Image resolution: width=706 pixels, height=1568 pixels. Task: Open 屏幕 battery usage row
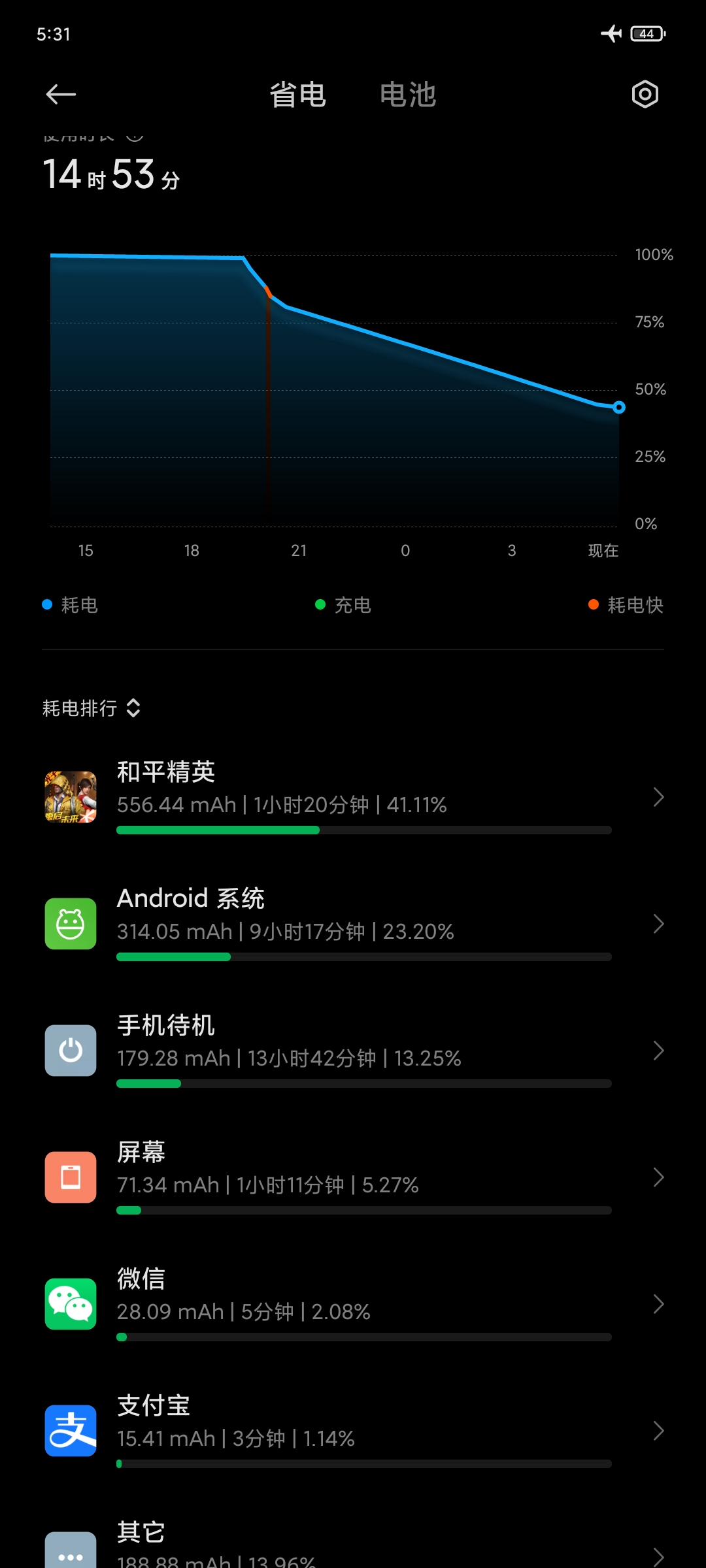click(x=353, y=1177)
